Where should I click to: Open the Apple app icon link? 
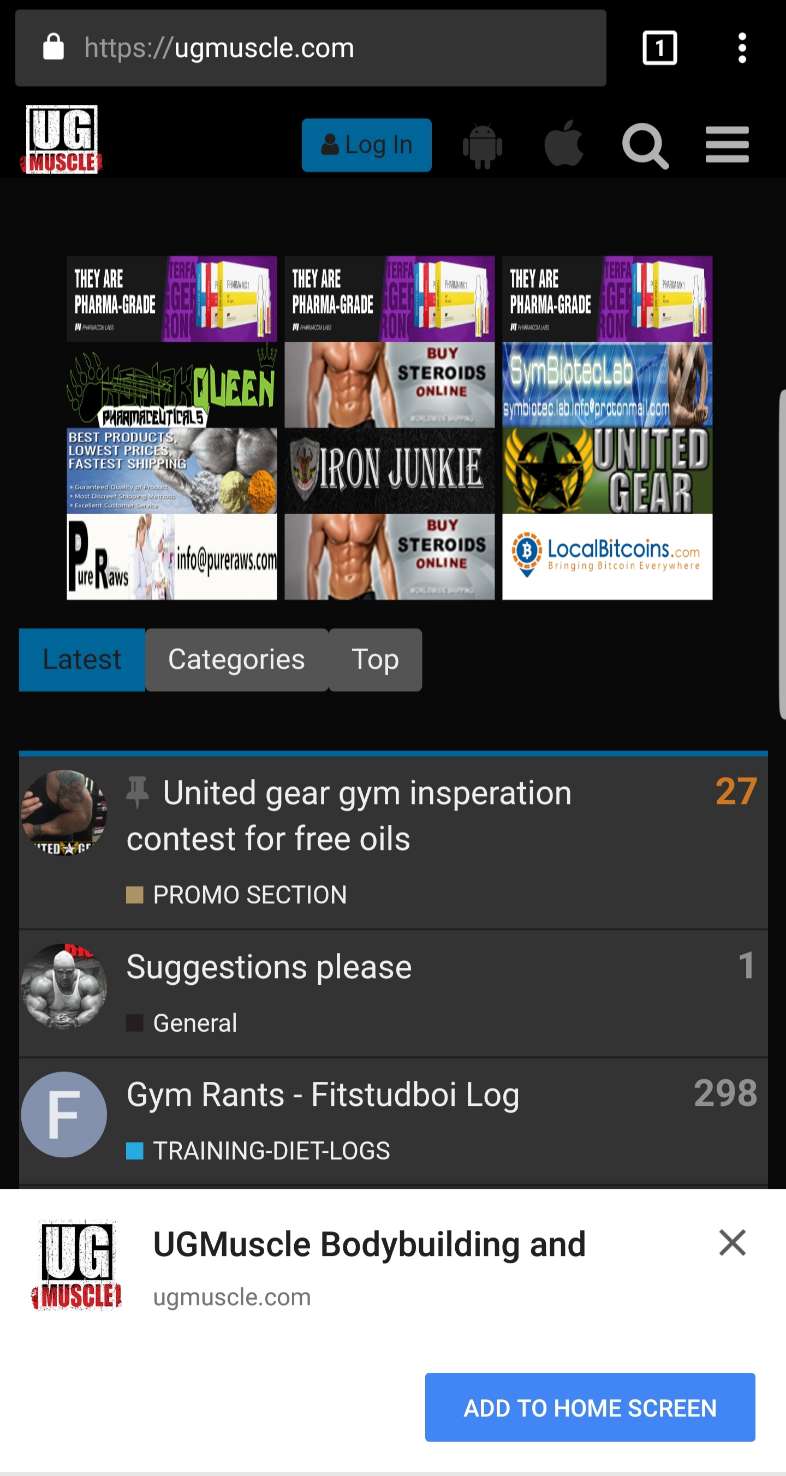pyautogui.click(x=564, y=146)
